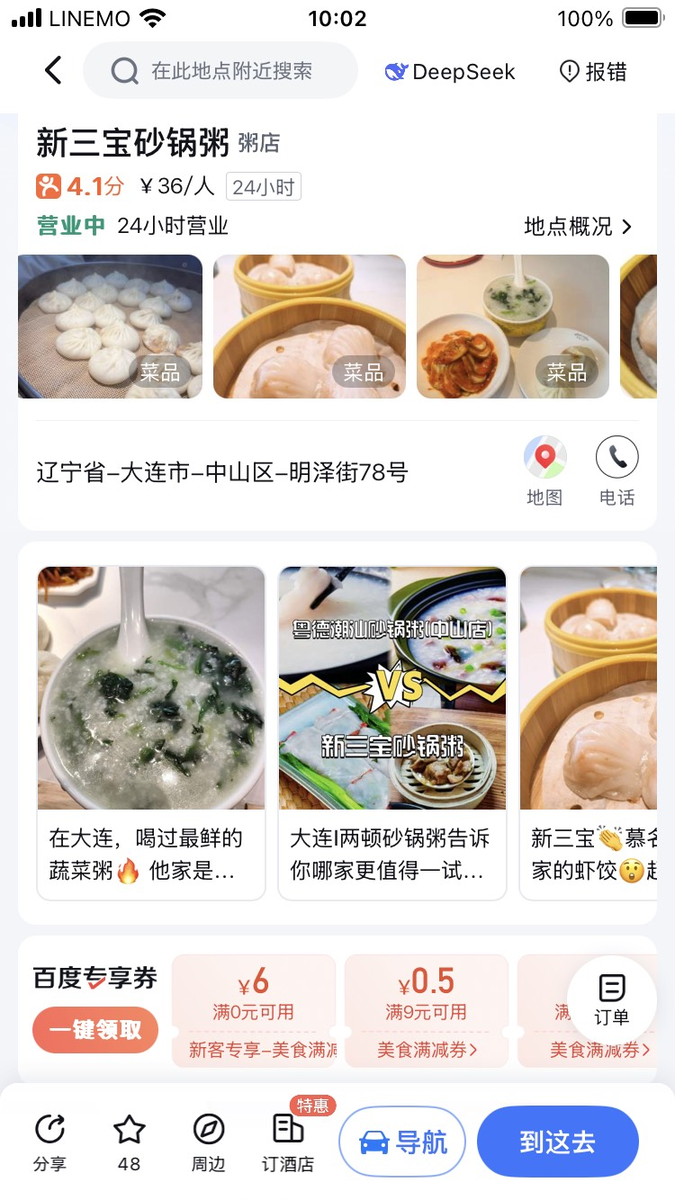Viewport: 675px width, 1200px height.
Task: Favorite this place with the star
Action: click(x=129, y=1141)
